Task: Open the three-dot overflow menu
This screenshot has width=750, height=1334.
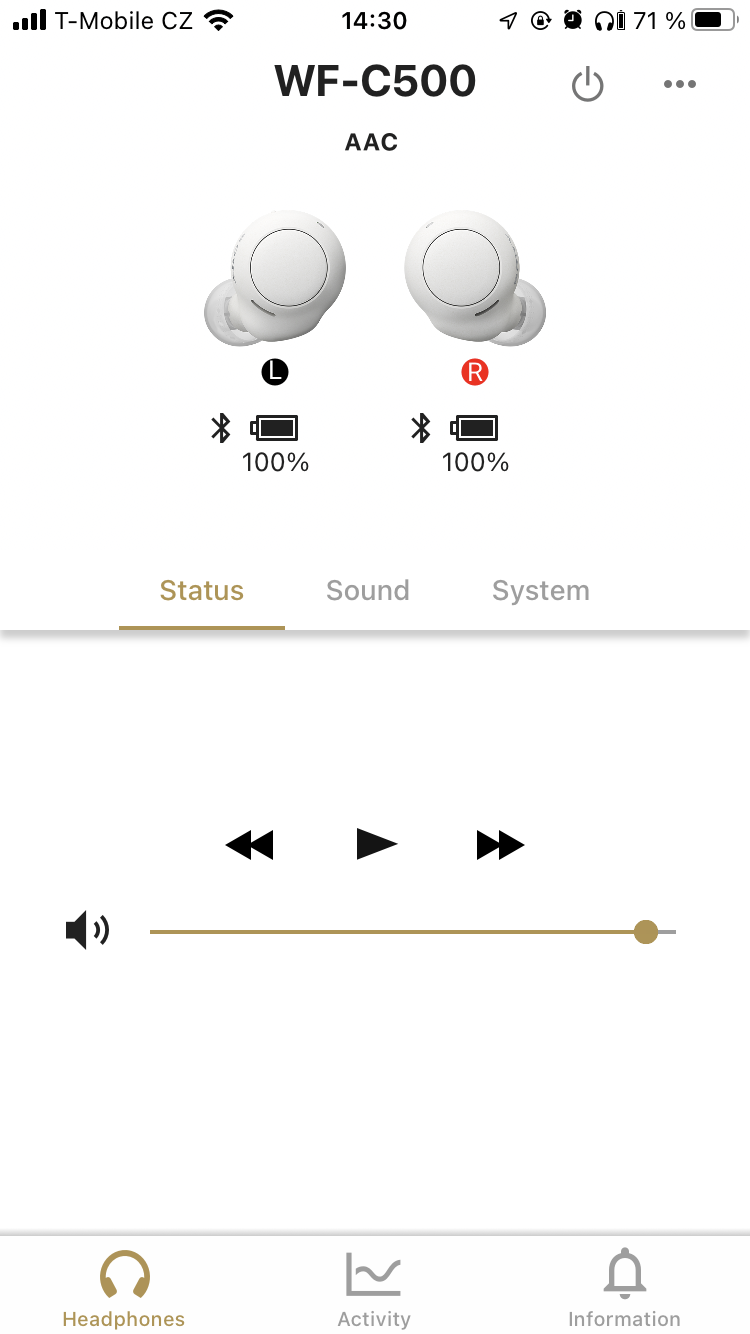Action: [x=680, y=84]
